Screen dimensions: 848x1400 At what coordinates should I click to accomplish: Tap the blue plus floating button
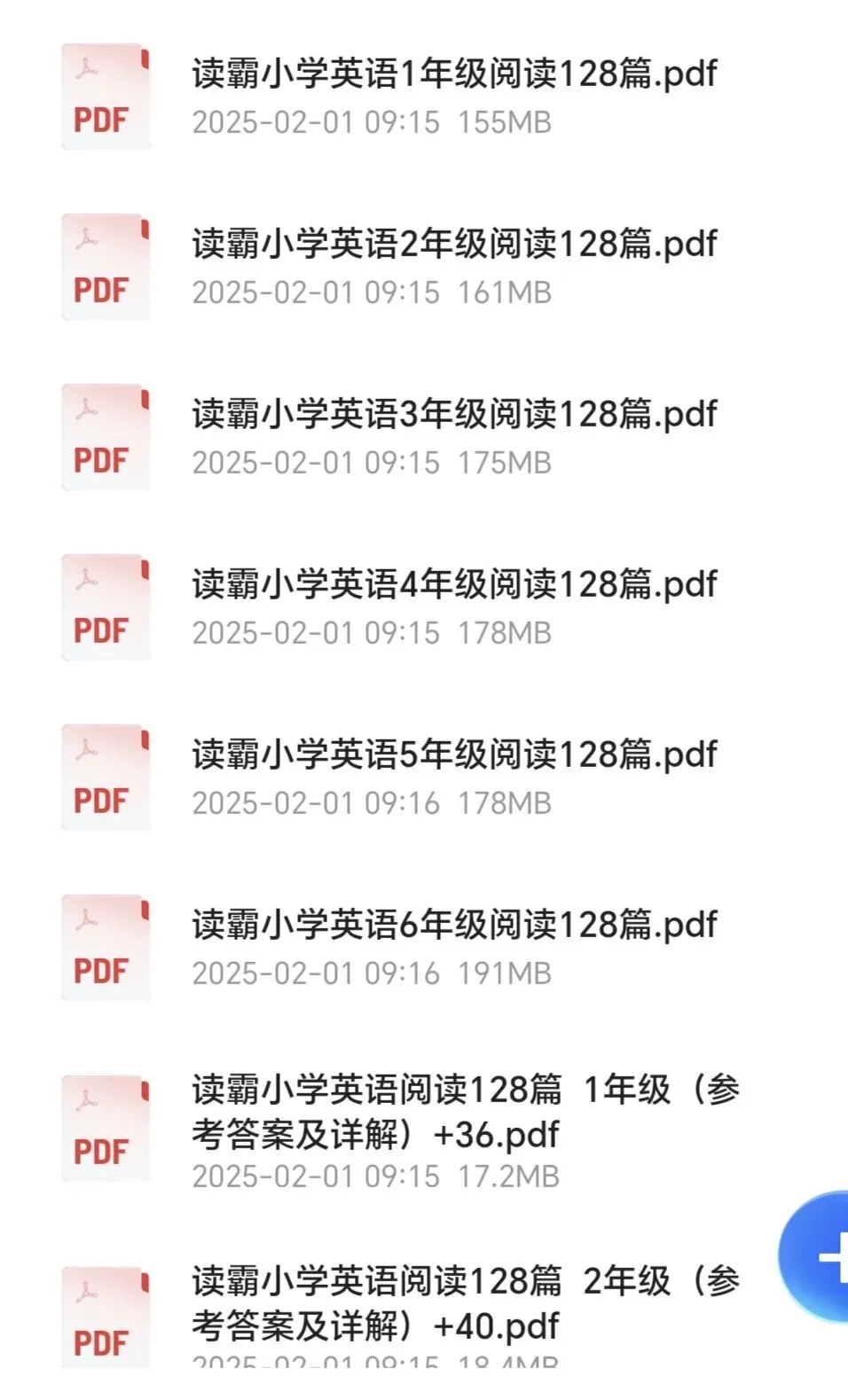[x=816, y=1256]
